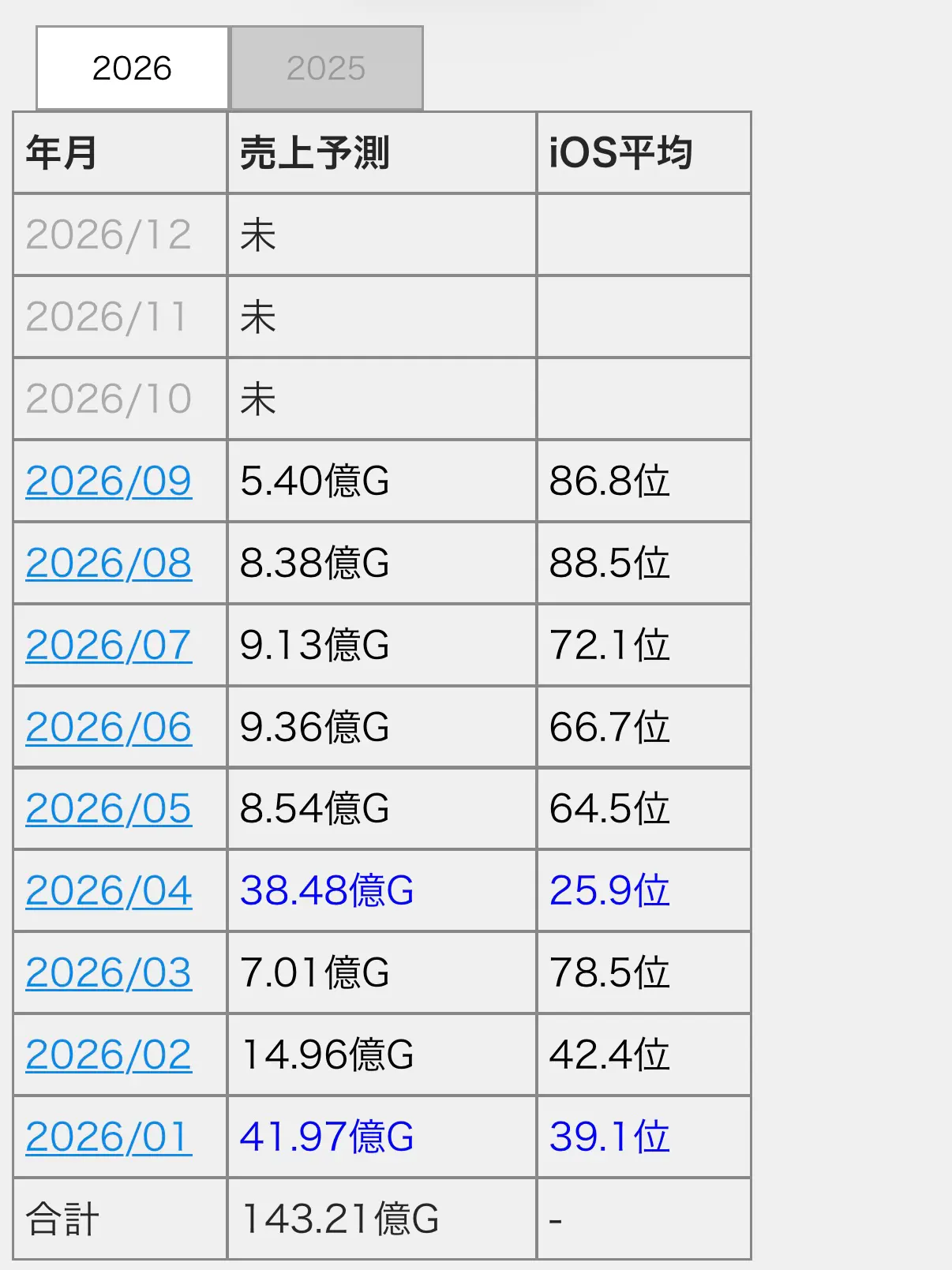
Task: View the 2026/03 month link
Action: click(x=109, y=972)
